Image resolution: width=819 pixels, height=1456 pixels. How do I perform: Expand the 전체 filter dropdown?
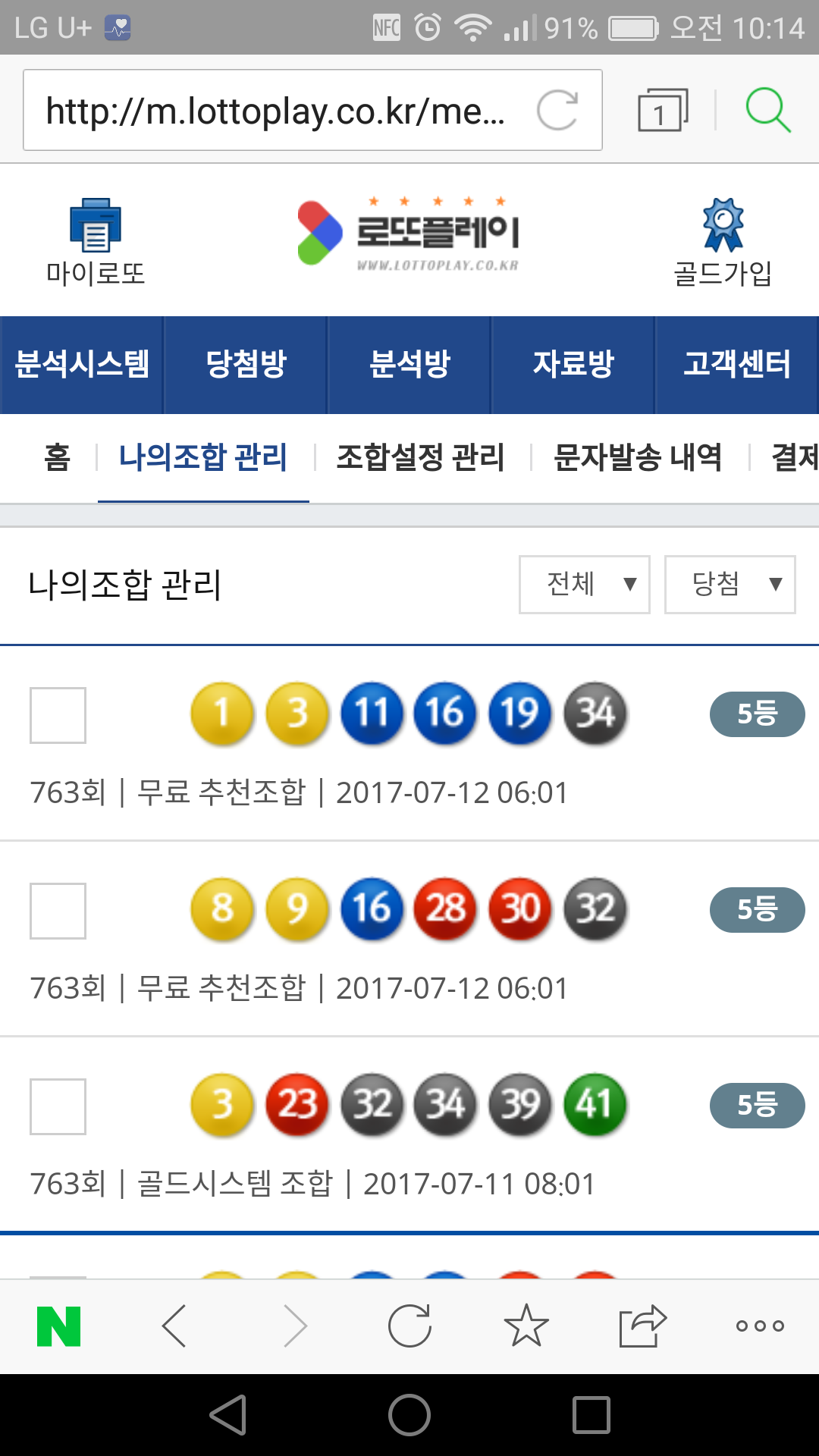(584, 584)
